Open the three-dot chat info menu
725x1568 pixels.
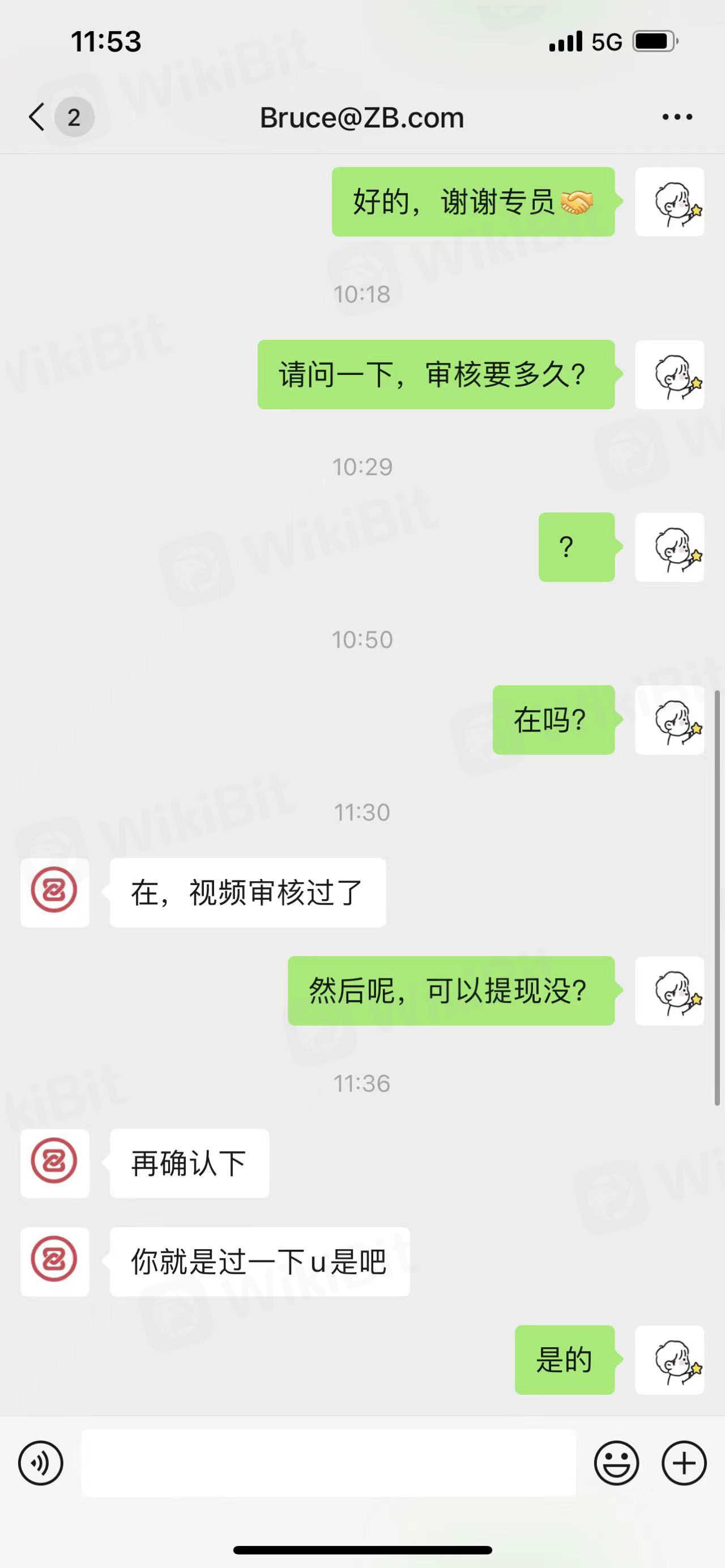click(x=677, y=117)
